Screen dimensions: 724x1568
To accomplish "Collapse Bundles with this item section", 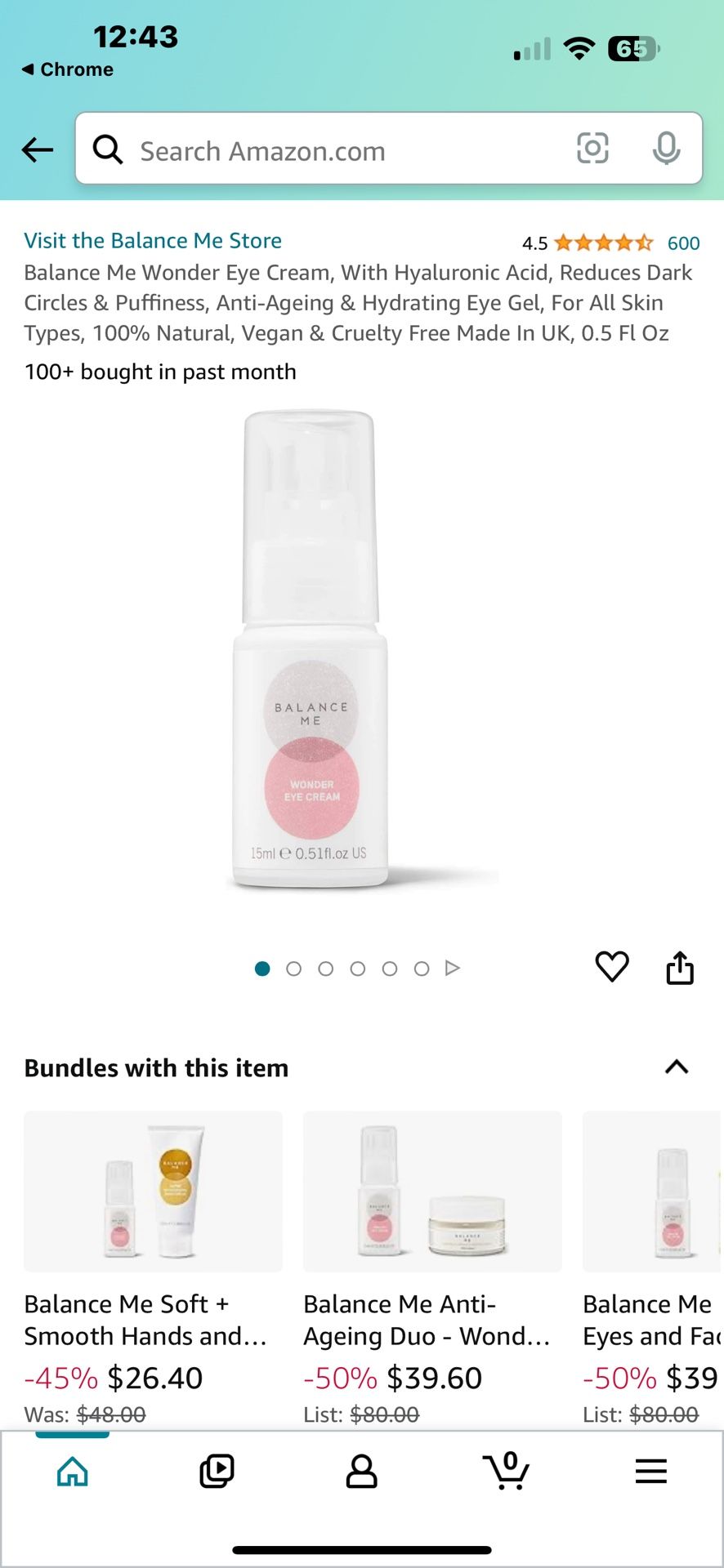I will 677,1067.
